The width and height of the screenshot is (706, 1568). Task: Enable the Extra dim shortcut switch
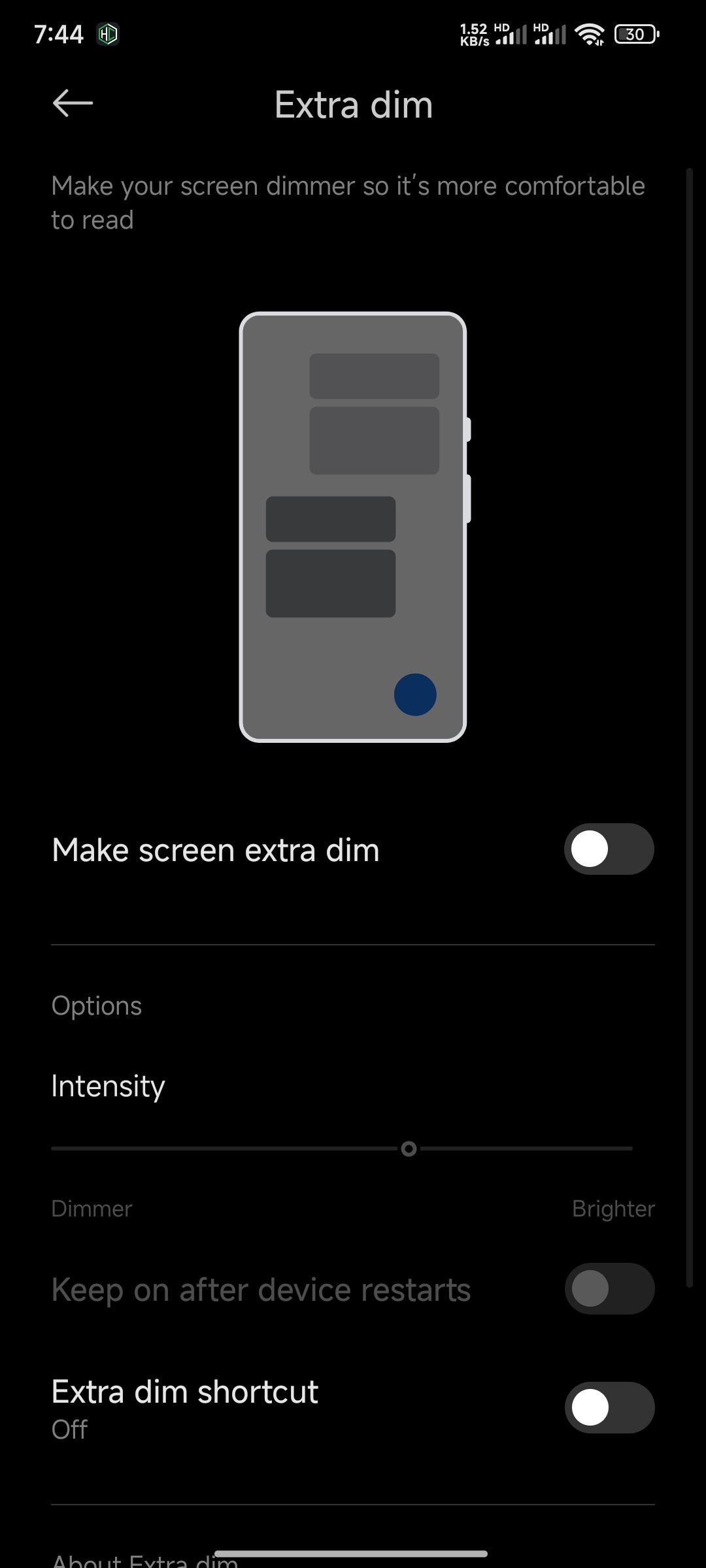click(x=609, y=1407)
